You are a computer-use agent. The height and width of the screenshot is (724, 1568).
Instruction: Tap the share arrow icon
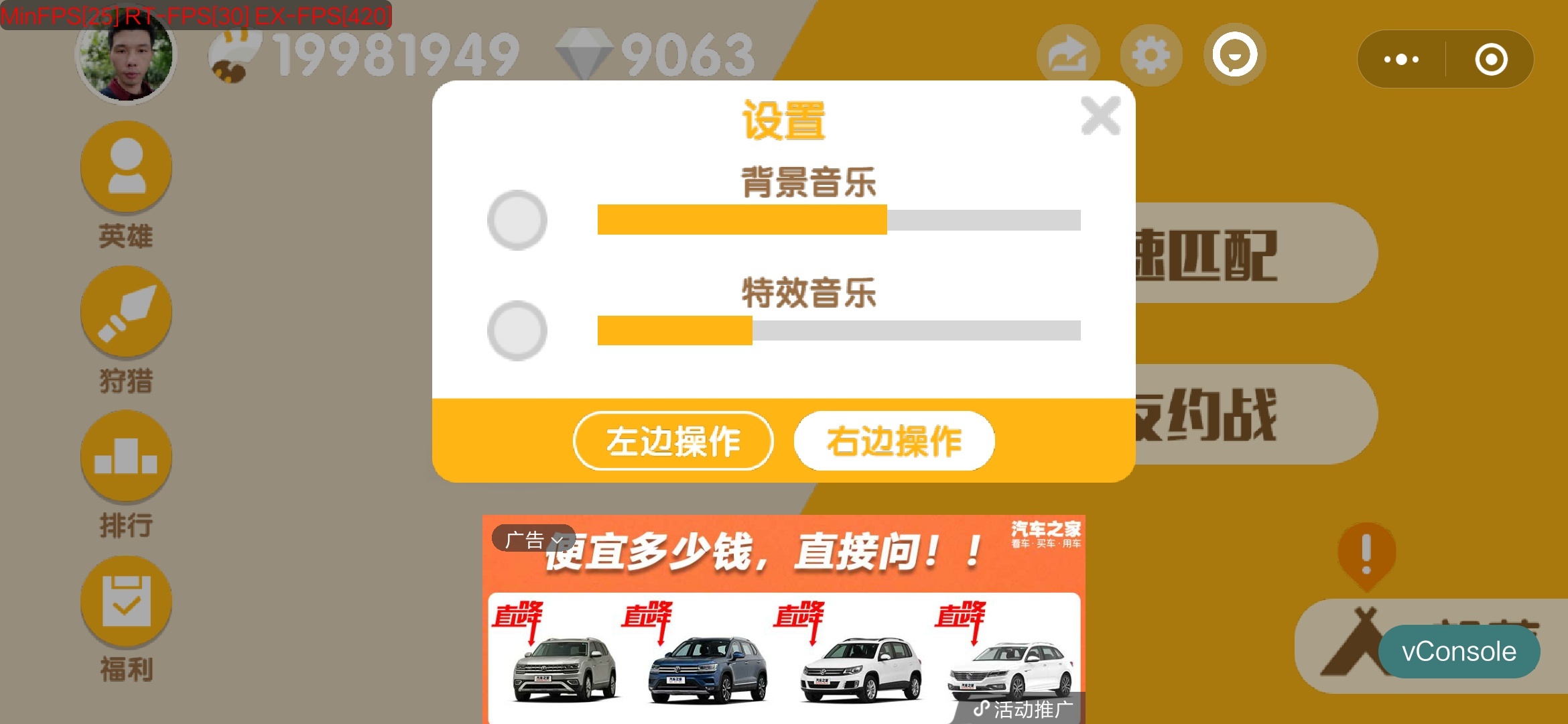pyautogui.click(x=1067, y=56)
